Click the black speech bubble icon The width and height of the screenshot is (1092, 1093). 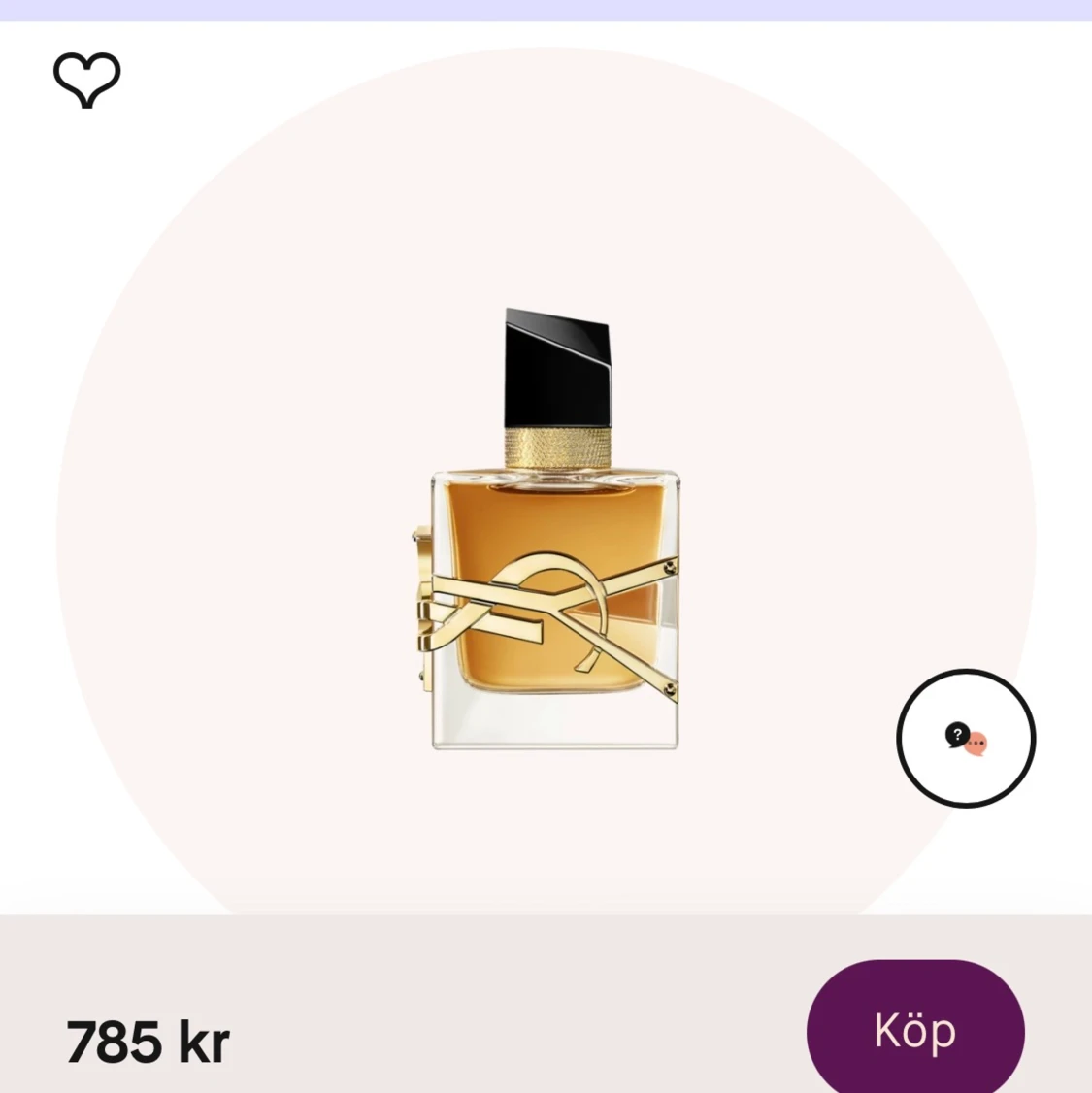pos(957,734)
